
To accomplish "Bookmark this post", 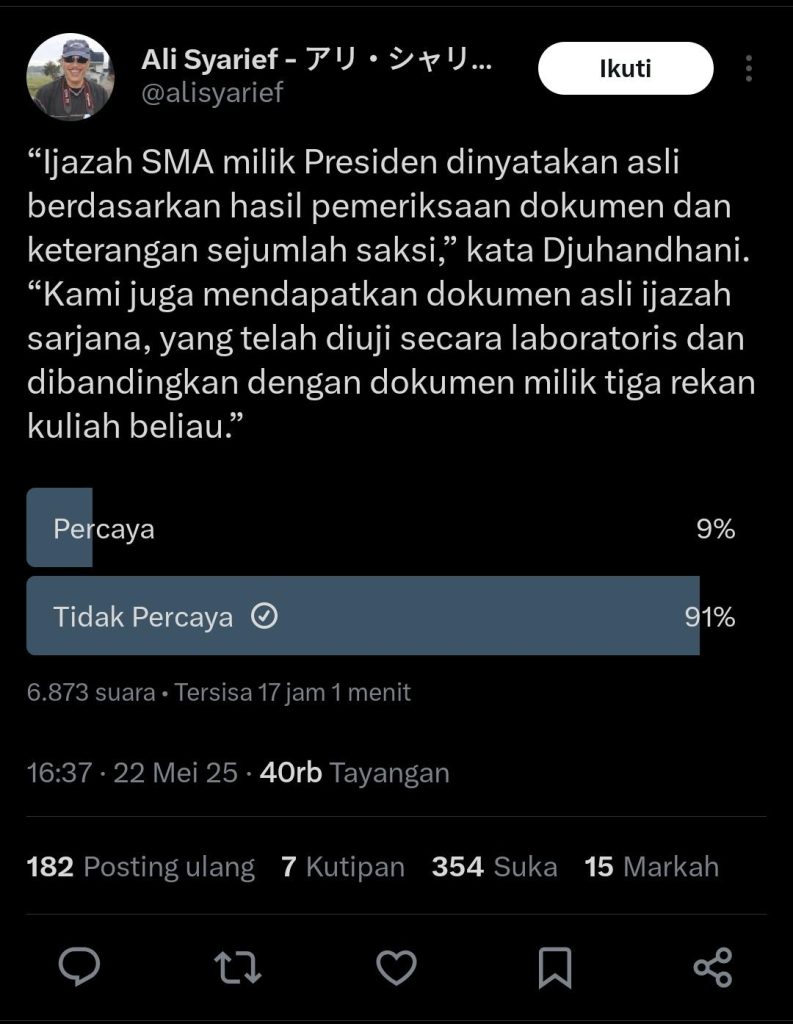I will click(x=554, y=967).
